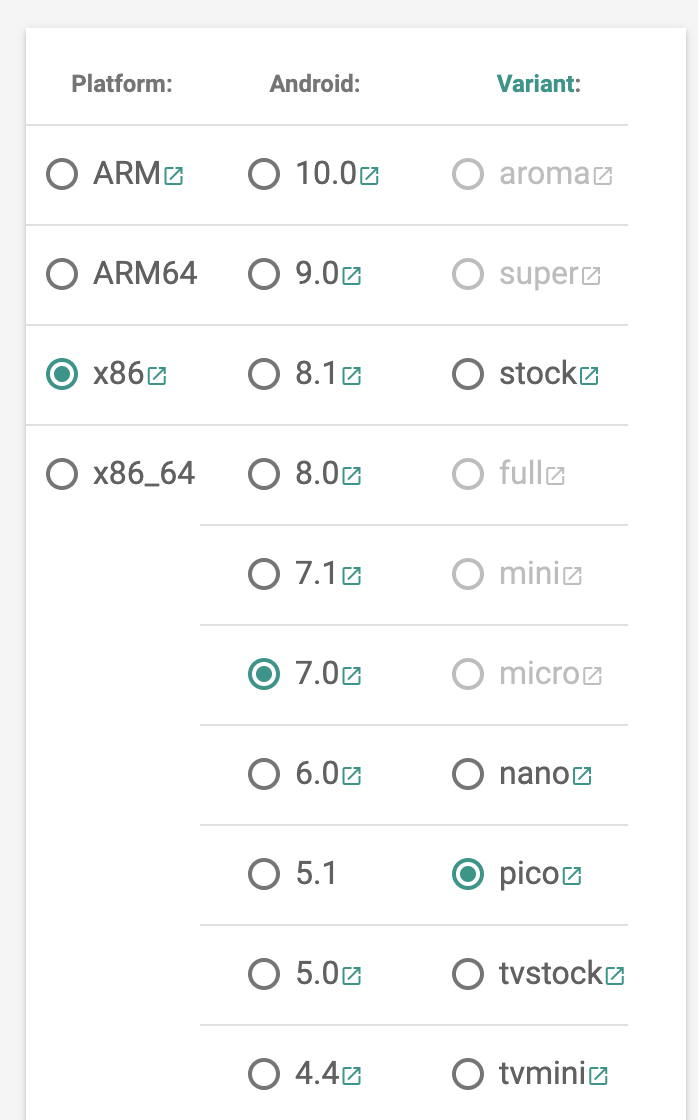Choose Android 5.1 radio button
This screenshot has height=1120, width=698.
point(264,874)
